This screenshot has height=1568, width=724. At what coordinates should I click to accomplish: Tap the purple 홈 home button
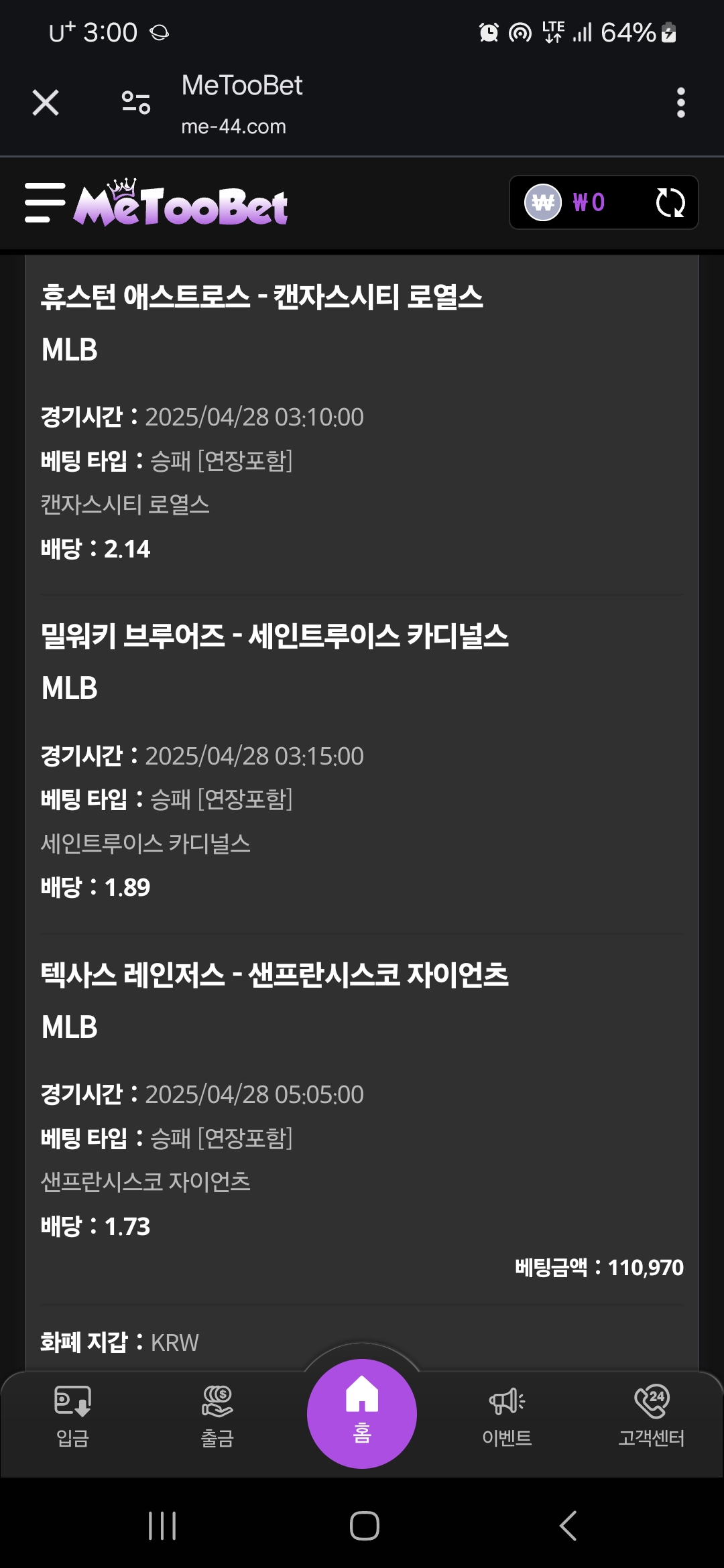click(x=362, y=1414)
